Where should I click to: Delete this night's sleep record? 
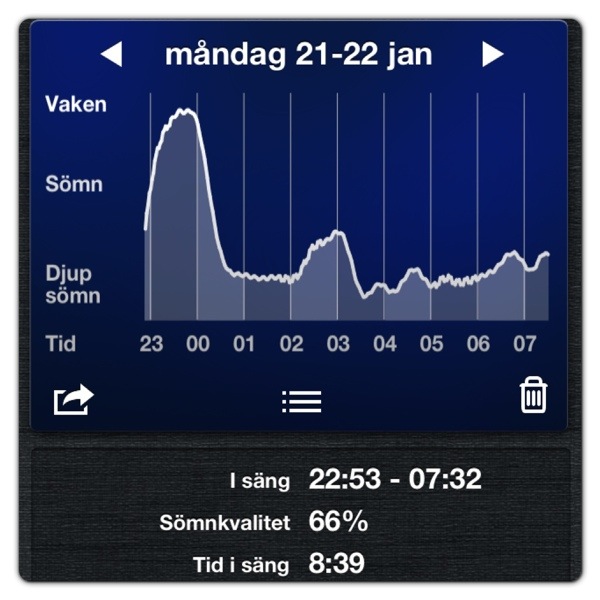pyautogui.click(x=533, y=396)
